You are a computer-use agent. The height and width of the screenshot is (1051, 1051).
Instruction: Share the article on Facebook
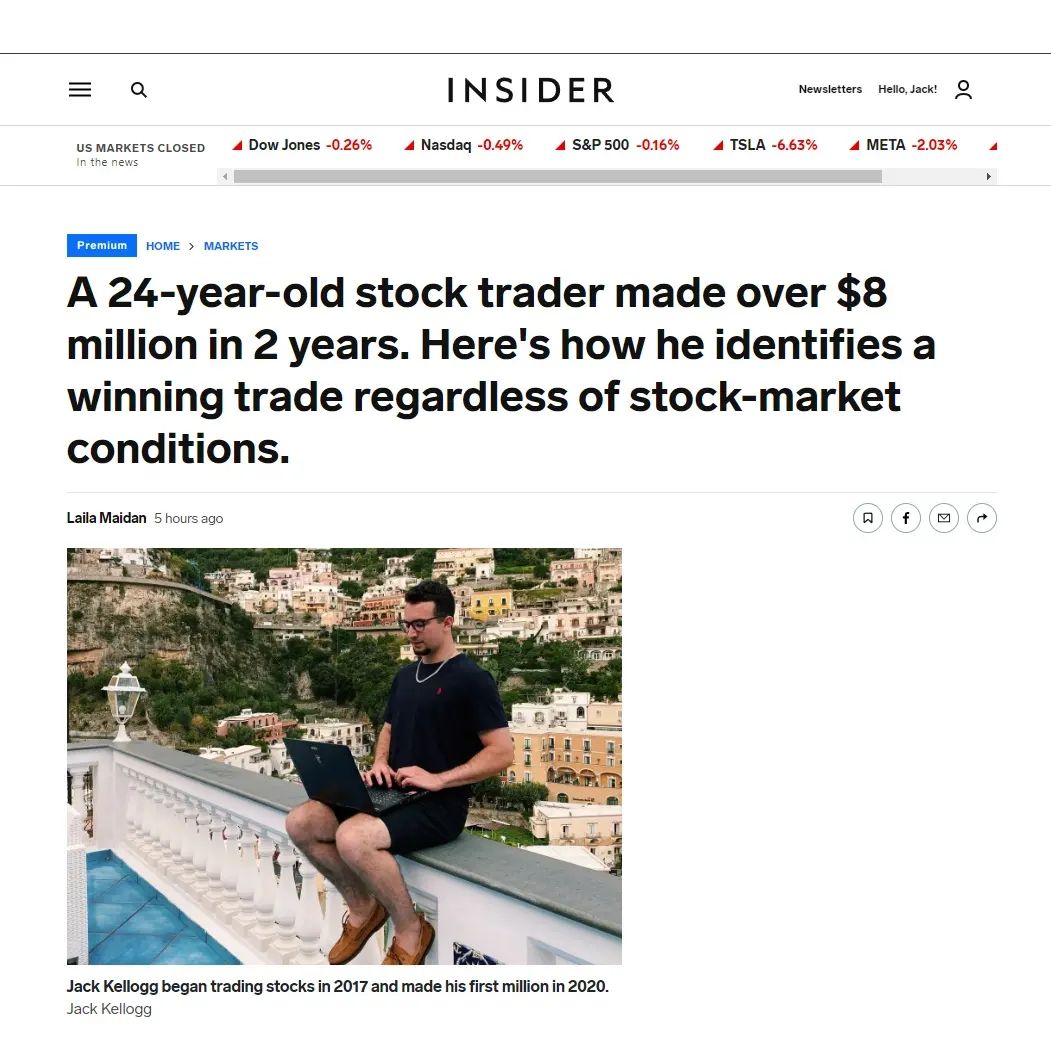(x=906, y=518)
